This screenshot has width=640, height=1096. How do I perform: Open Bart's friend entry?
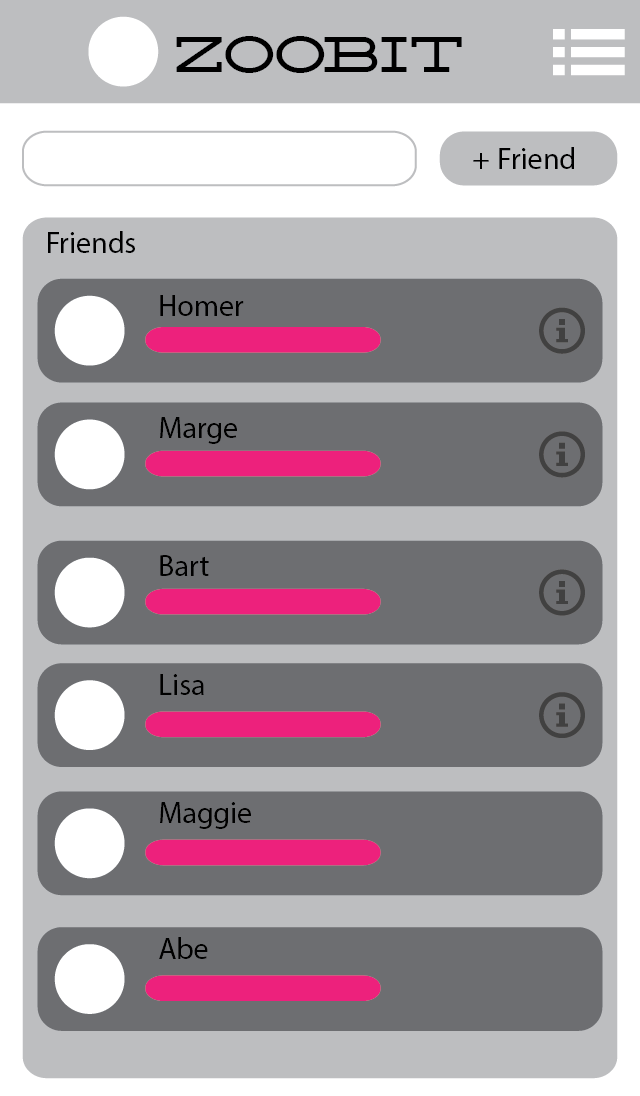point(320,593)
